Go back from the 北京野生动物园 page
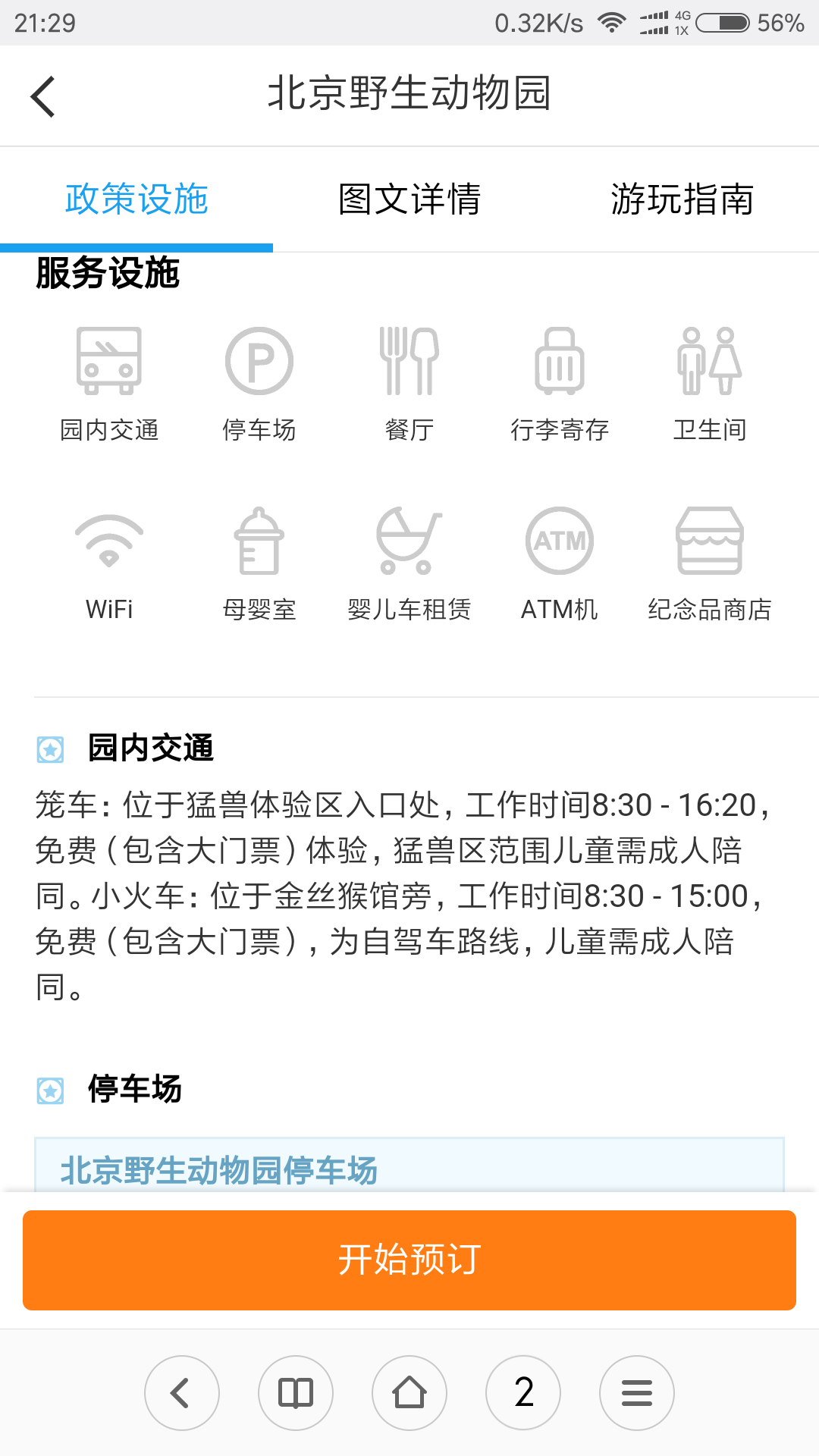 43,96
